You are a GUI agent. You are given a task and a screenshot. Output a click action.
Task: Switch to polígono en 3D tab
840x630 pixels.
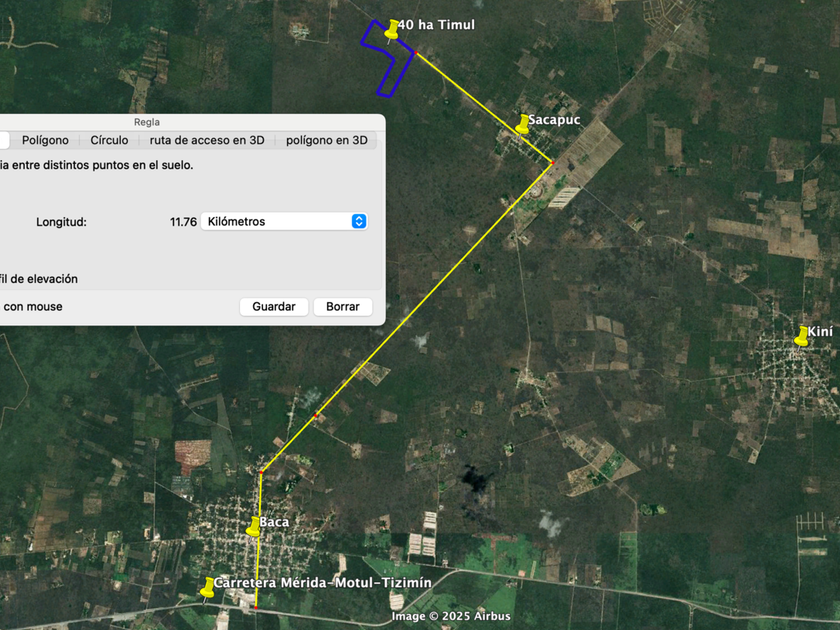point(326,141)
